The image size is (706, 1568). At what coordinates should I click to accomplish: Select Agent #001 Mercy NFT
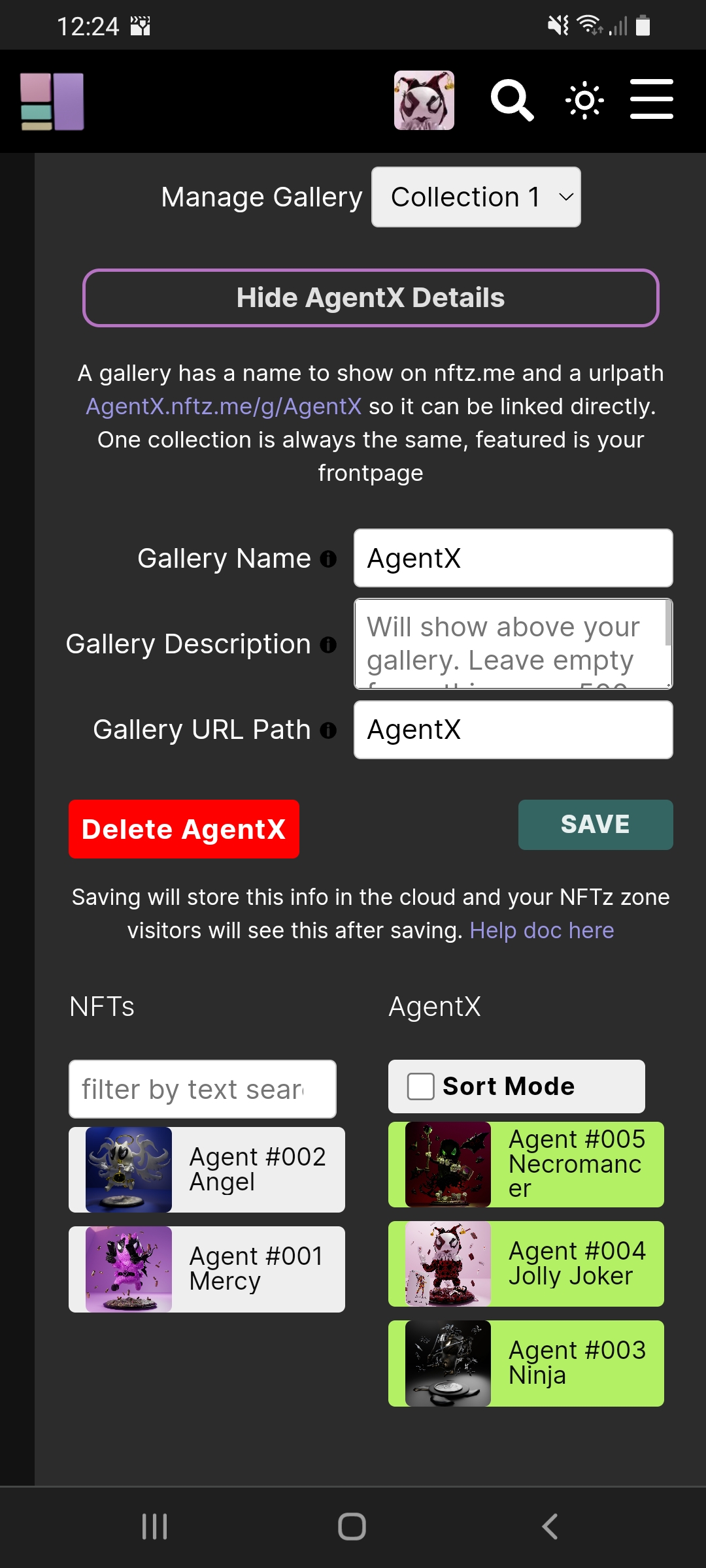click(207, 1269)
